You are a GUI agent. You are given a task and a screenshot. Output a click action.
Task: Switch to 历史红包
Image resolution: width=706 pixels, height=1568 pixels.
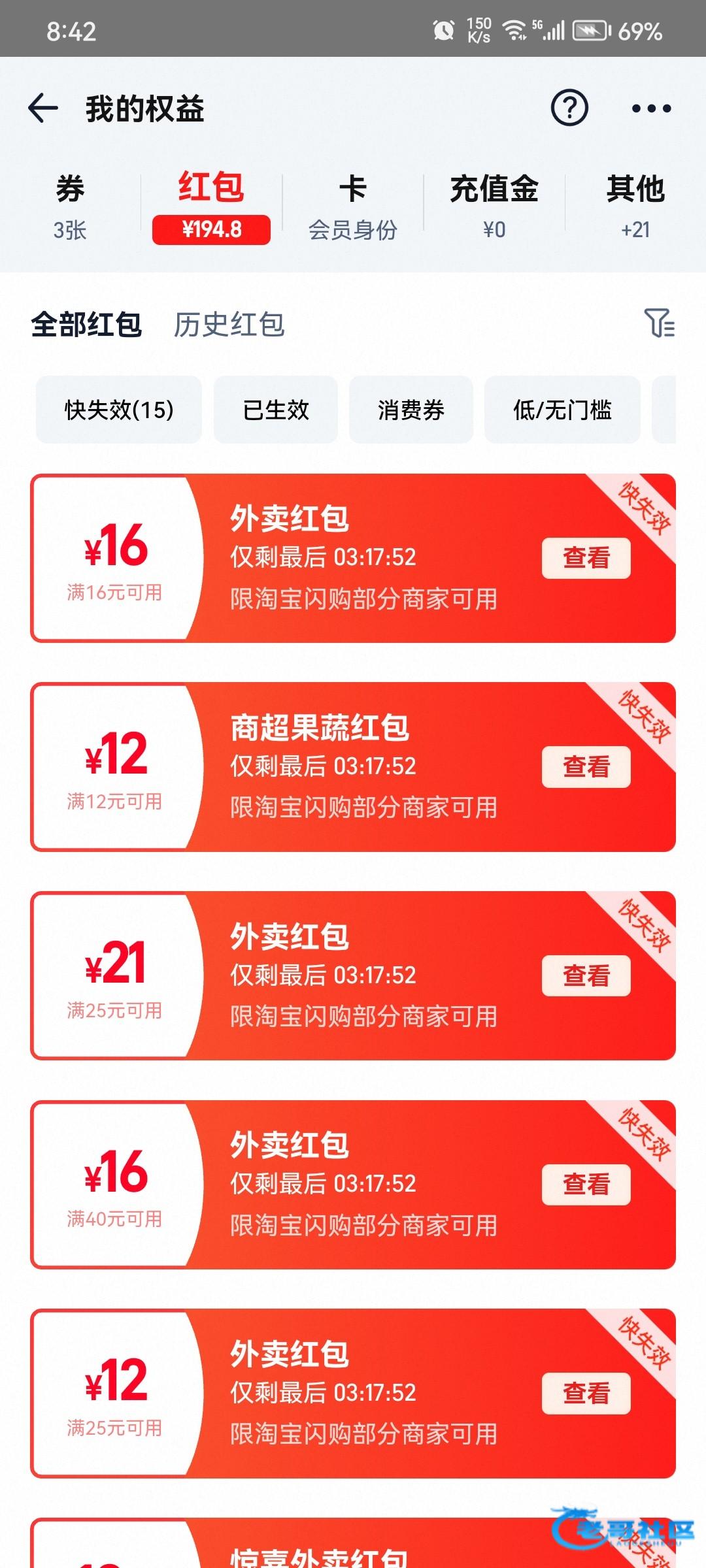coord(229,325)
